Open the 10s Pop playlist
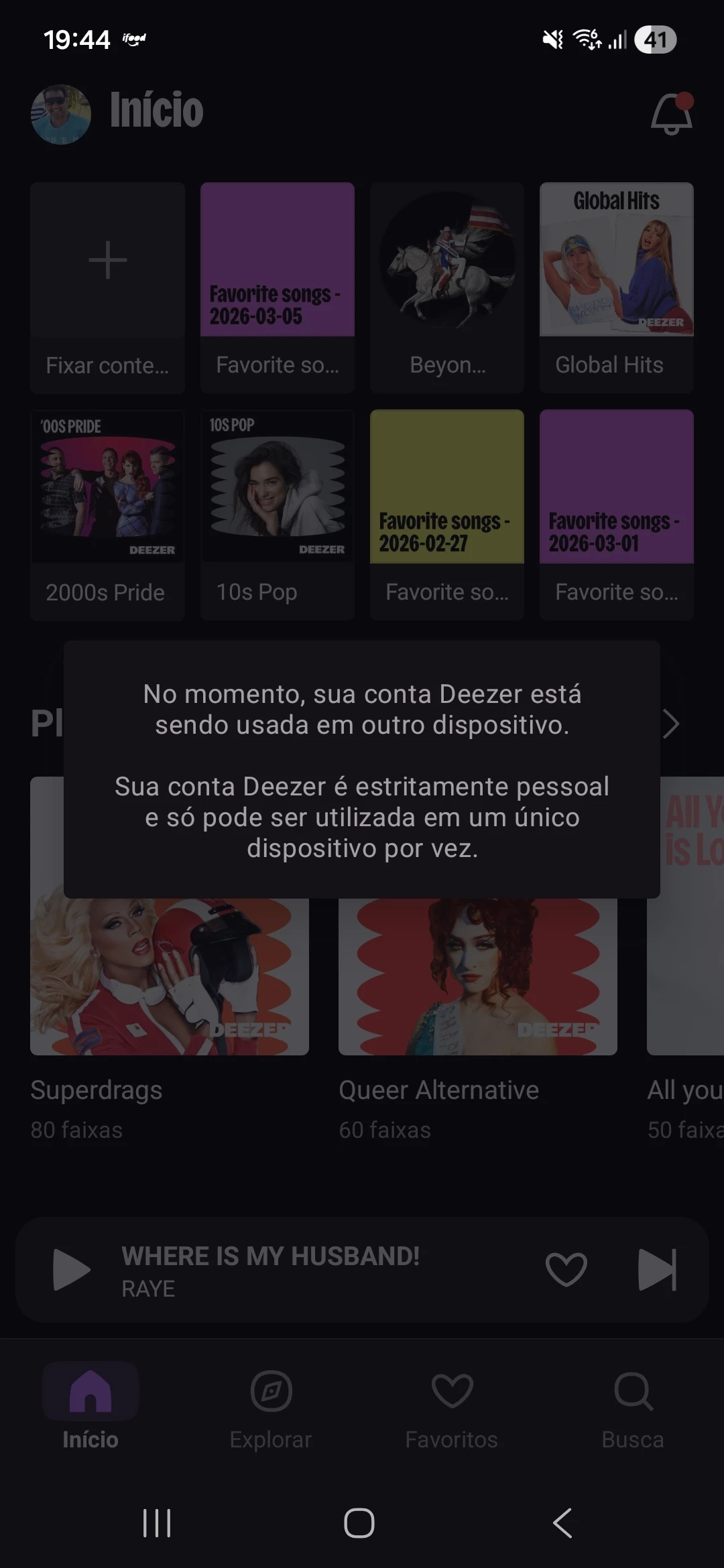724x1568 pixels. tap(277, 514)
